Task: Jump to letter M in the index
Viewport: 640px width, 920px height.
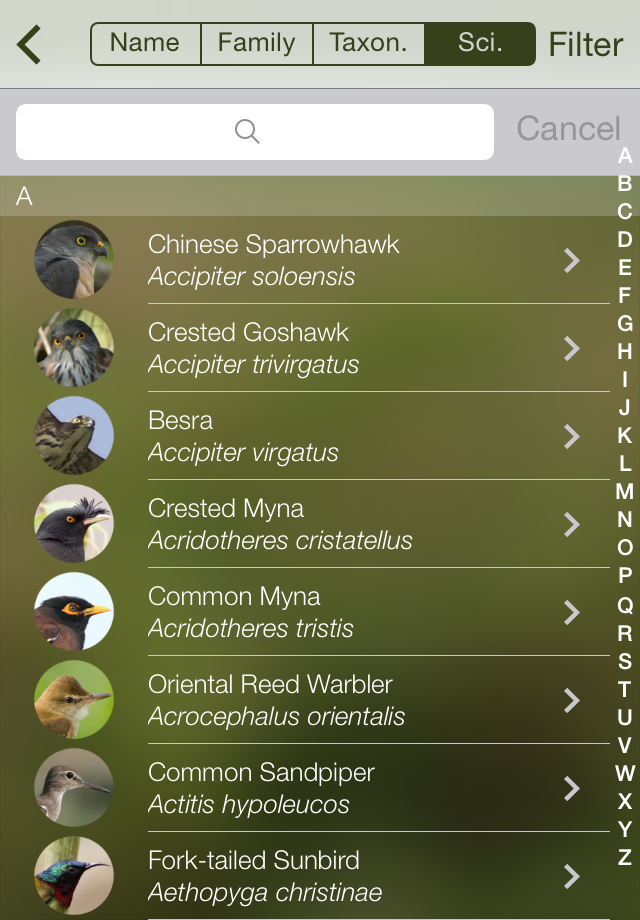Action: 625,491
